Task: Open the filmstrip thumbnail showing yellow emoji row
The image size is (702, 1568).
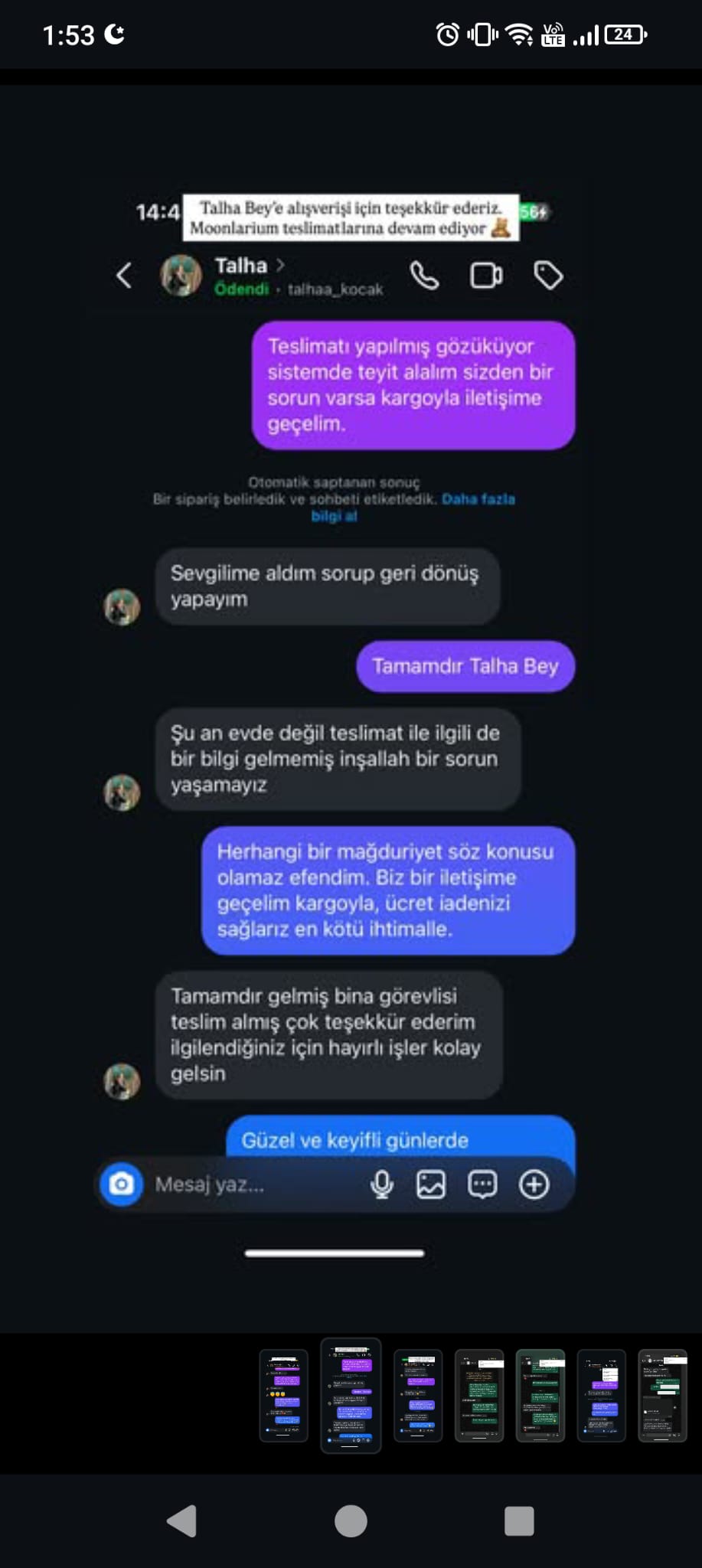Action: click(x=283, y=1395)
